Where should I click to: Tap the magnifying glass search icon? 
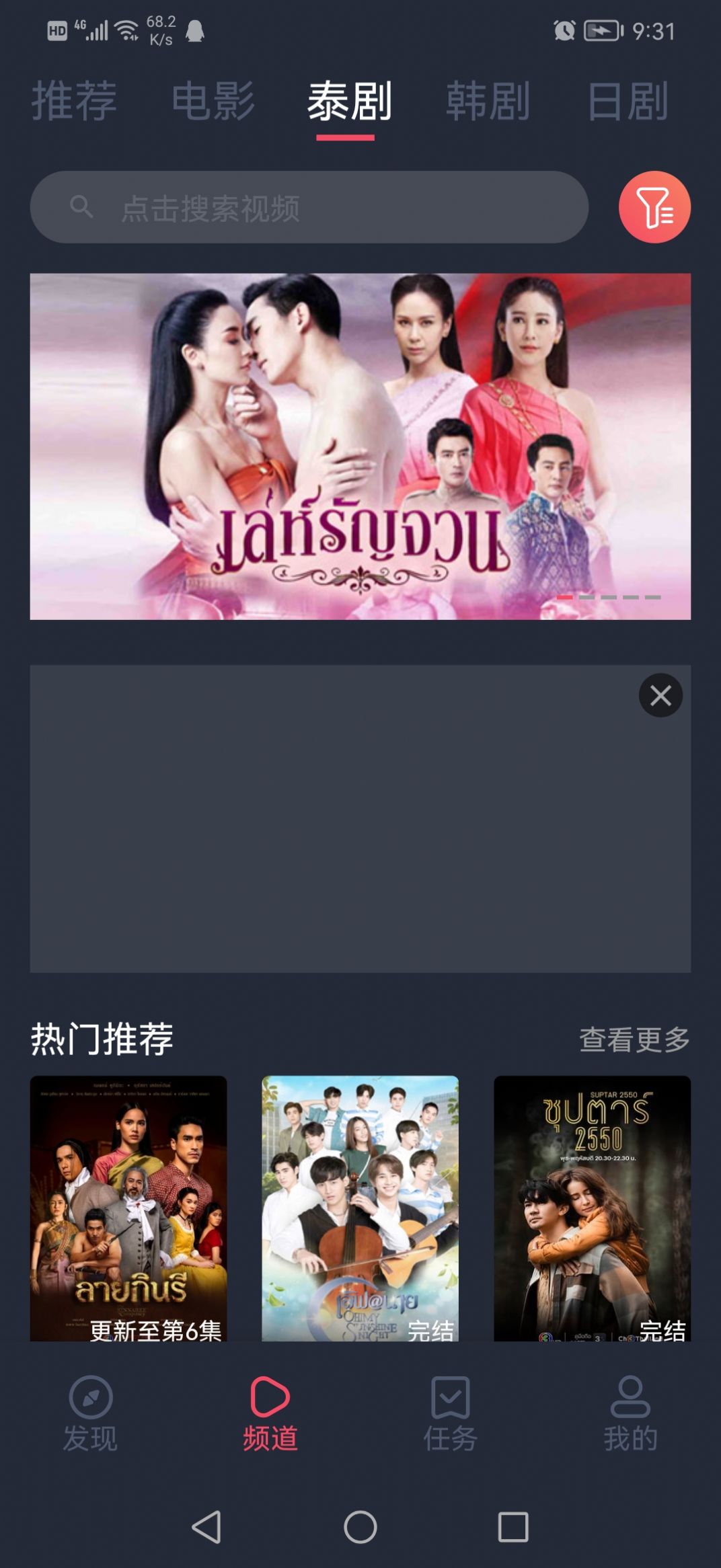[80, 206]
